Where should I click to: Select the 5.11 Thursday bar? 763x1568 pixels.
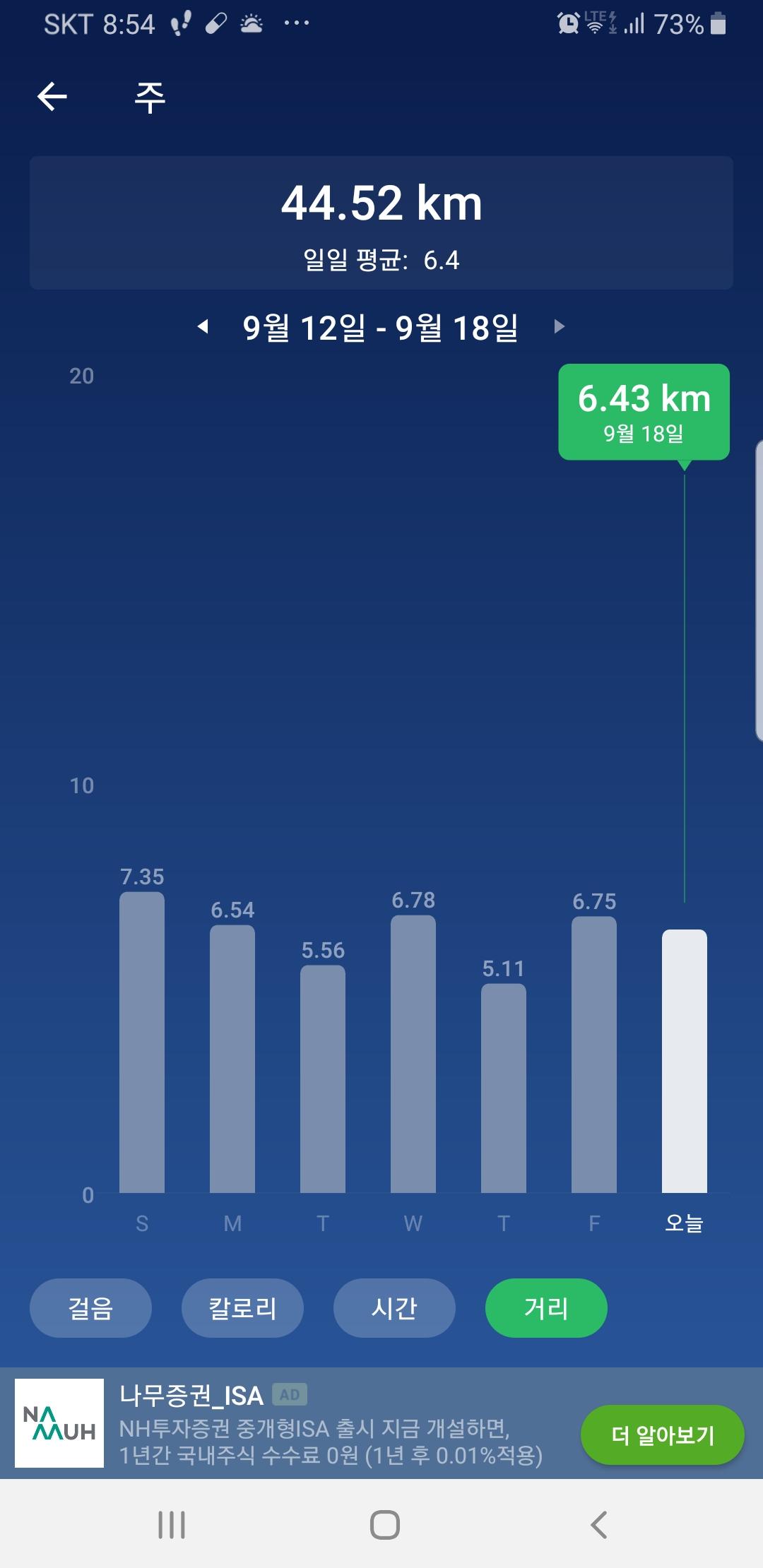point(504,1088)
